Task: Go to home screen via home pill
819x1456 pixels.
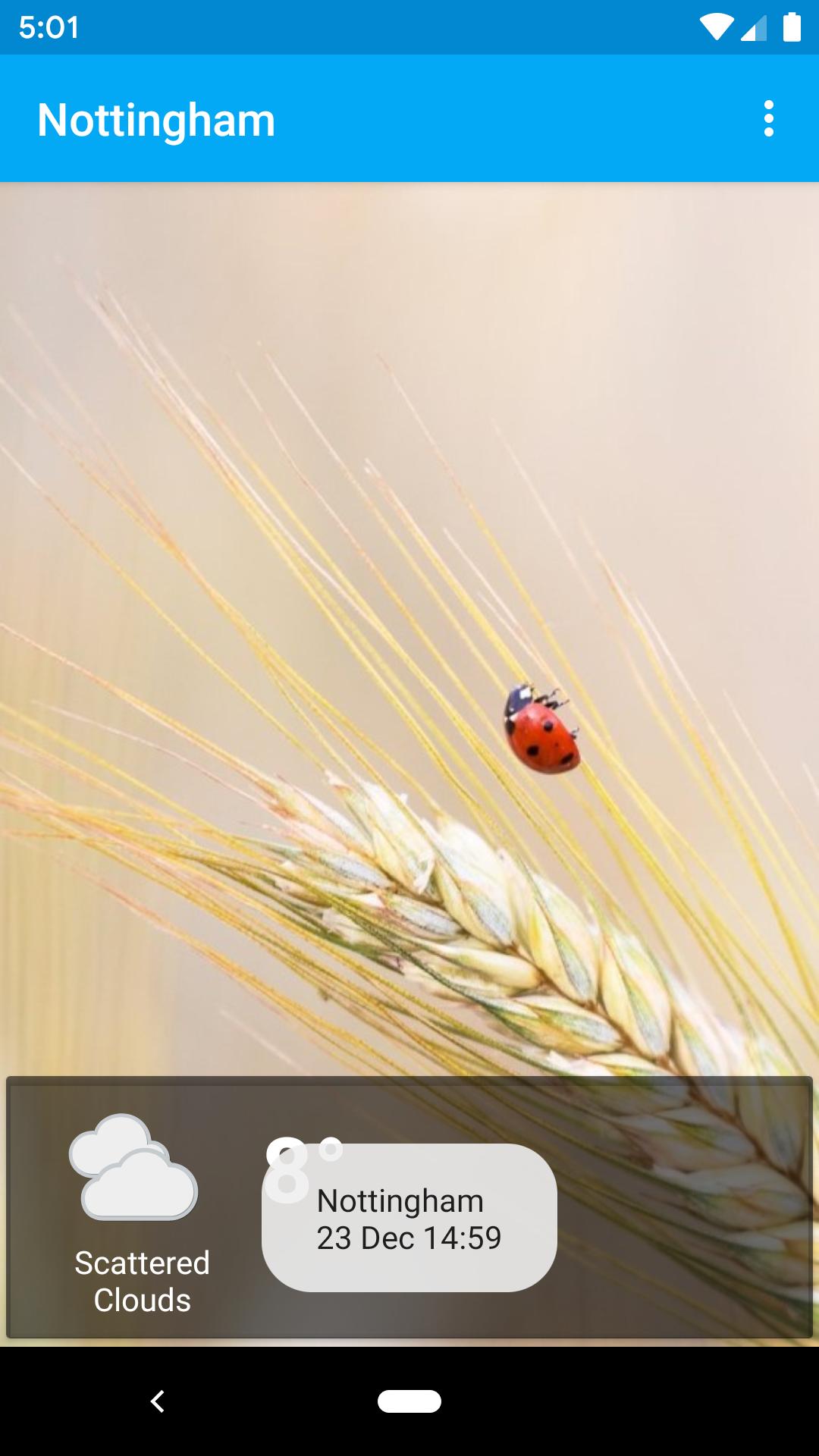Action: coord(409,1401)
